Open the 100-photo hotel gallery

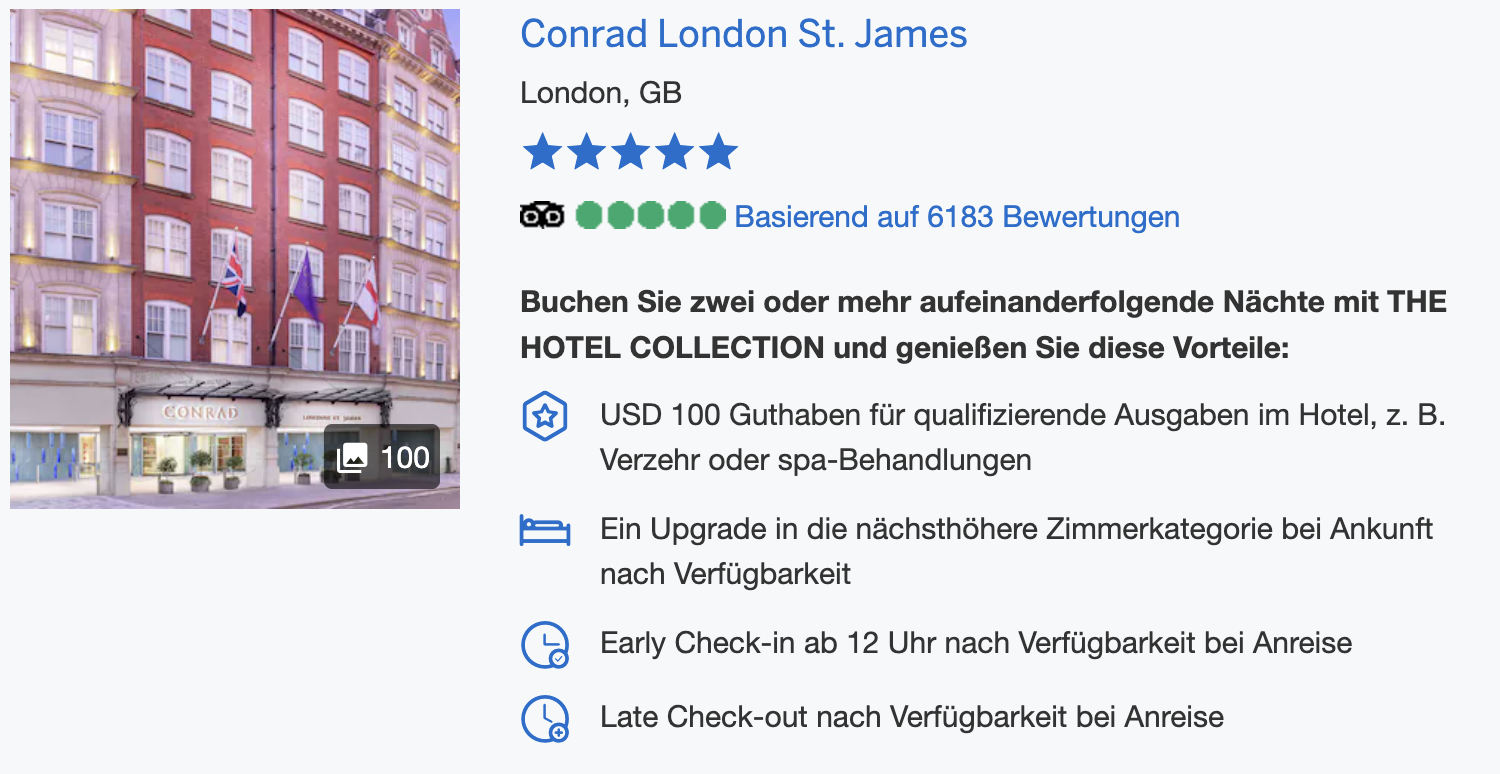[x=382, y=458]
